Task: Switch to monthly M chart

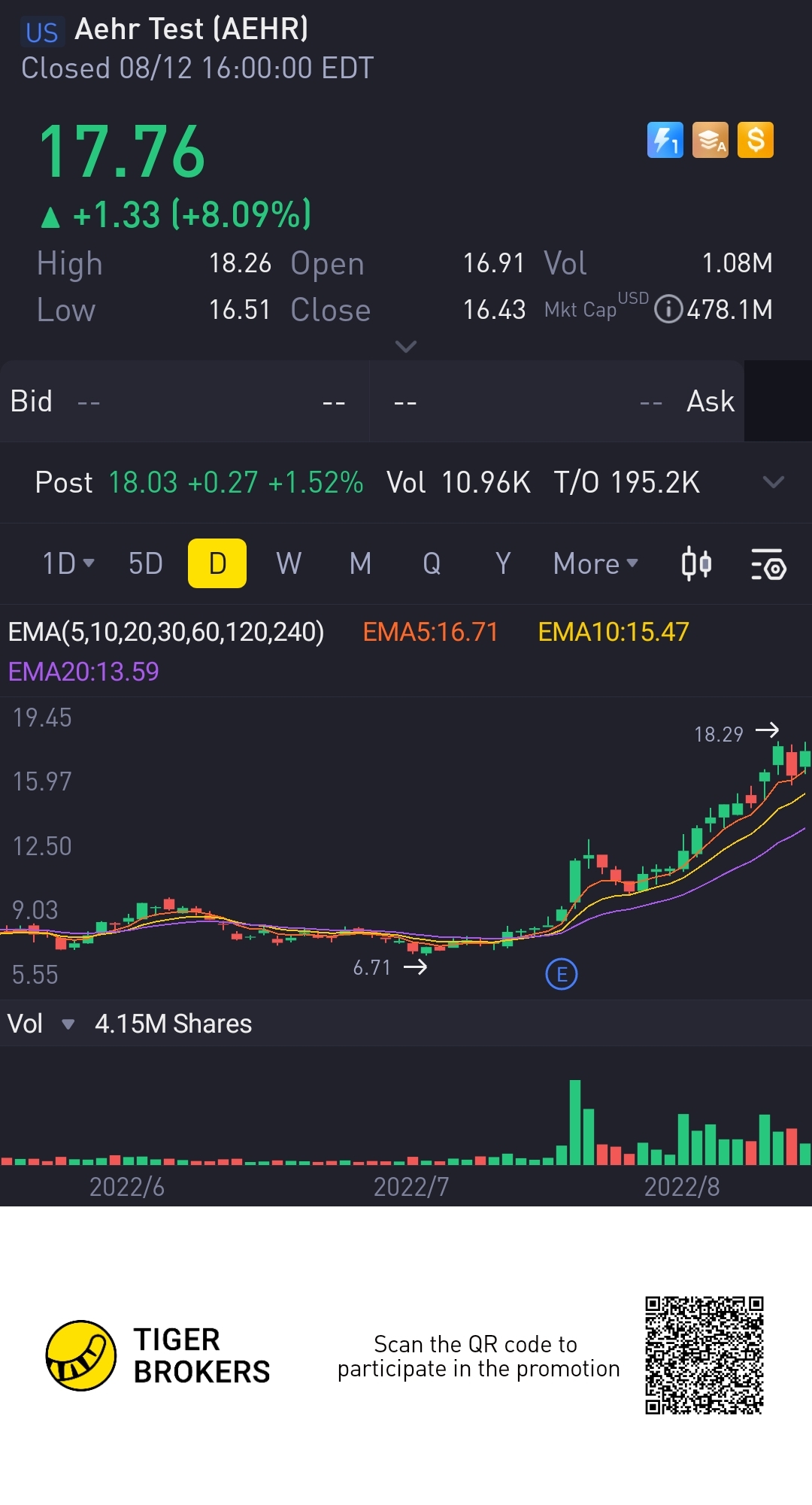Action: (360, 563)
